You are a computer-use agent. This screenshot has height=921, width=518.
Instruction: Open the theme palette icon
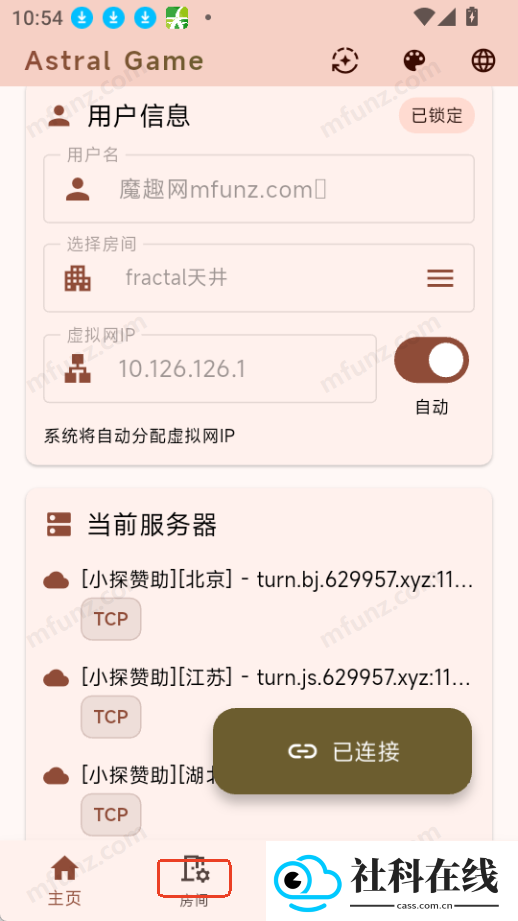coord(415,60)
